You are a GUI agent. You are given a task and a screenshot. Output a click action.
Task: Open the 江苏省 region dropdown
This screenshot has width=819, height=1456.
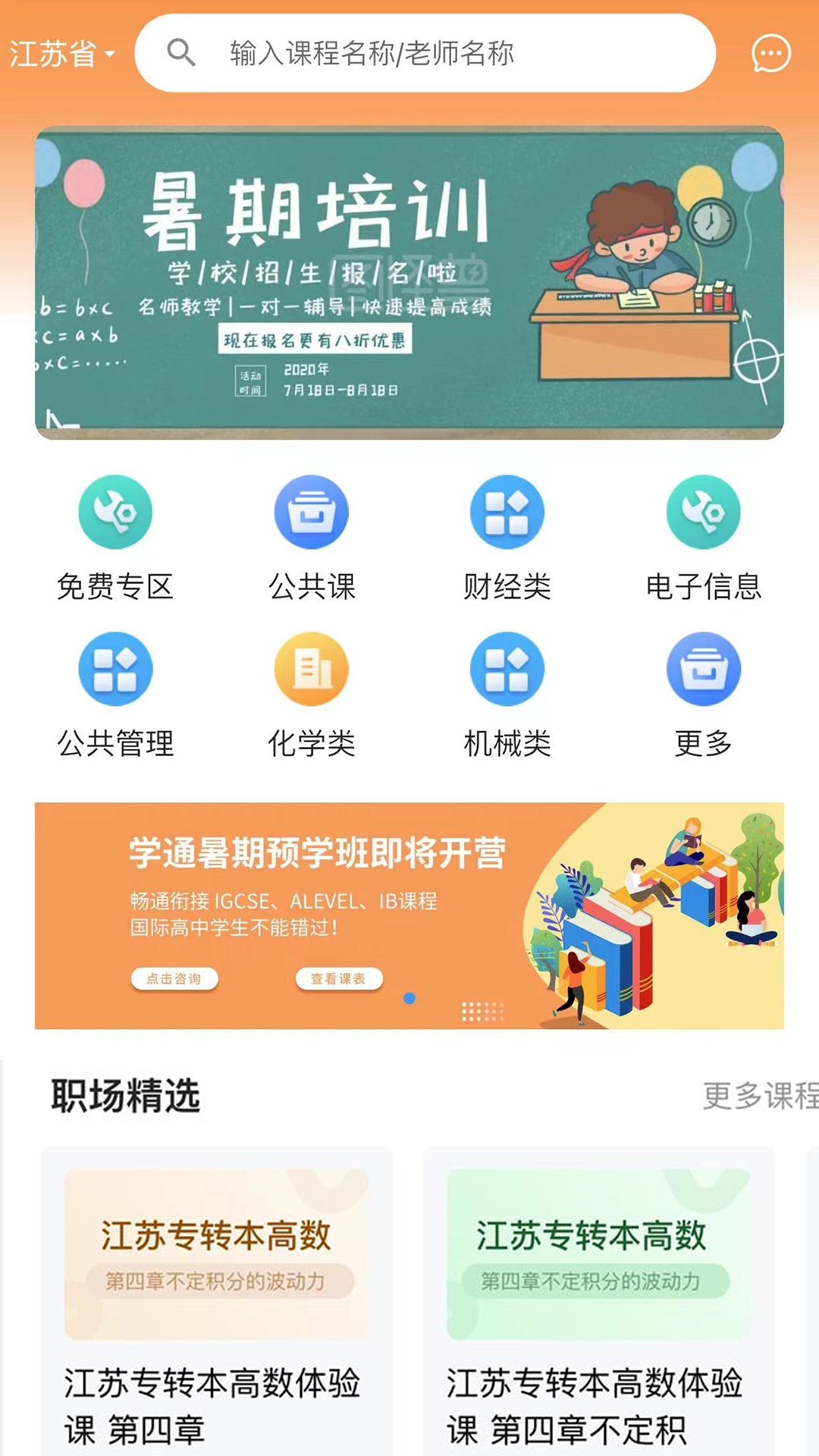[62, 54]
